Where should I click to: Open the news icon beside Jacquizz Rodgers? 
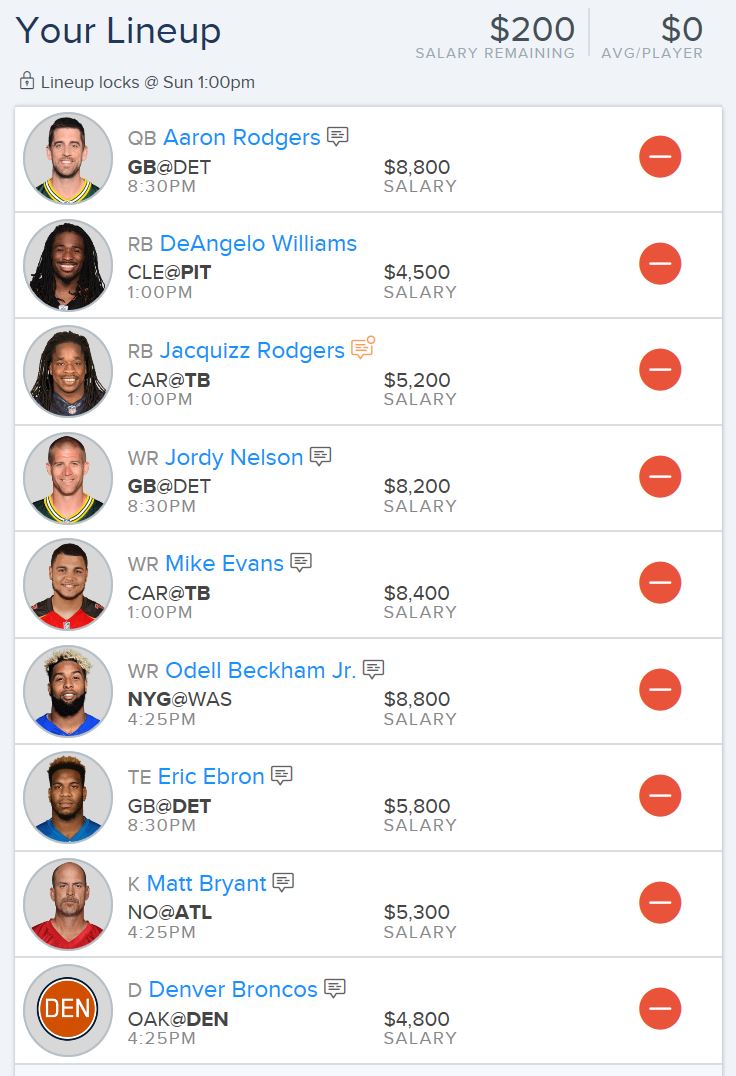pos(362,349)
